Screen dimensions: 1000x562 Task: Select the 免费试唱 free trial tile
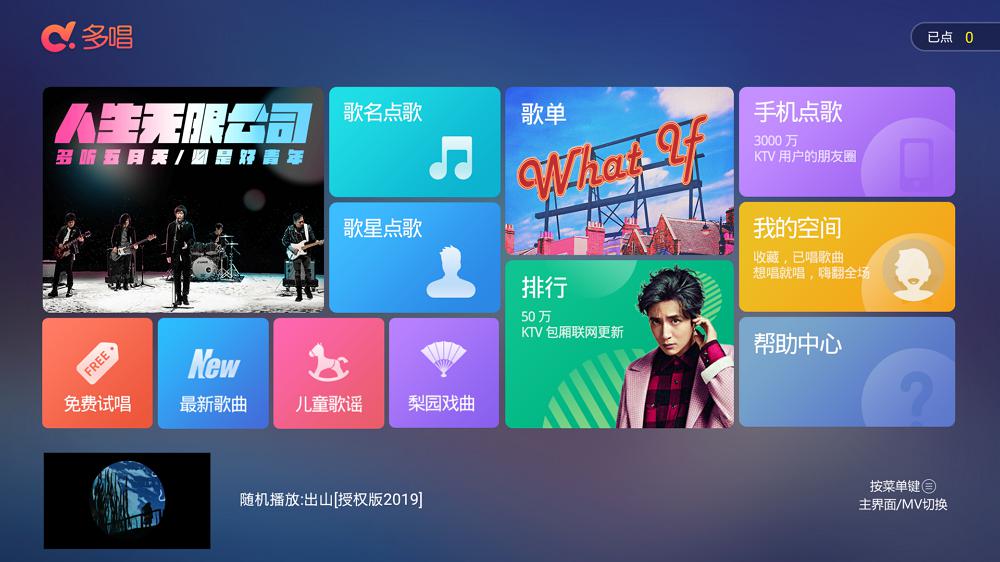[x=97, y=373]
